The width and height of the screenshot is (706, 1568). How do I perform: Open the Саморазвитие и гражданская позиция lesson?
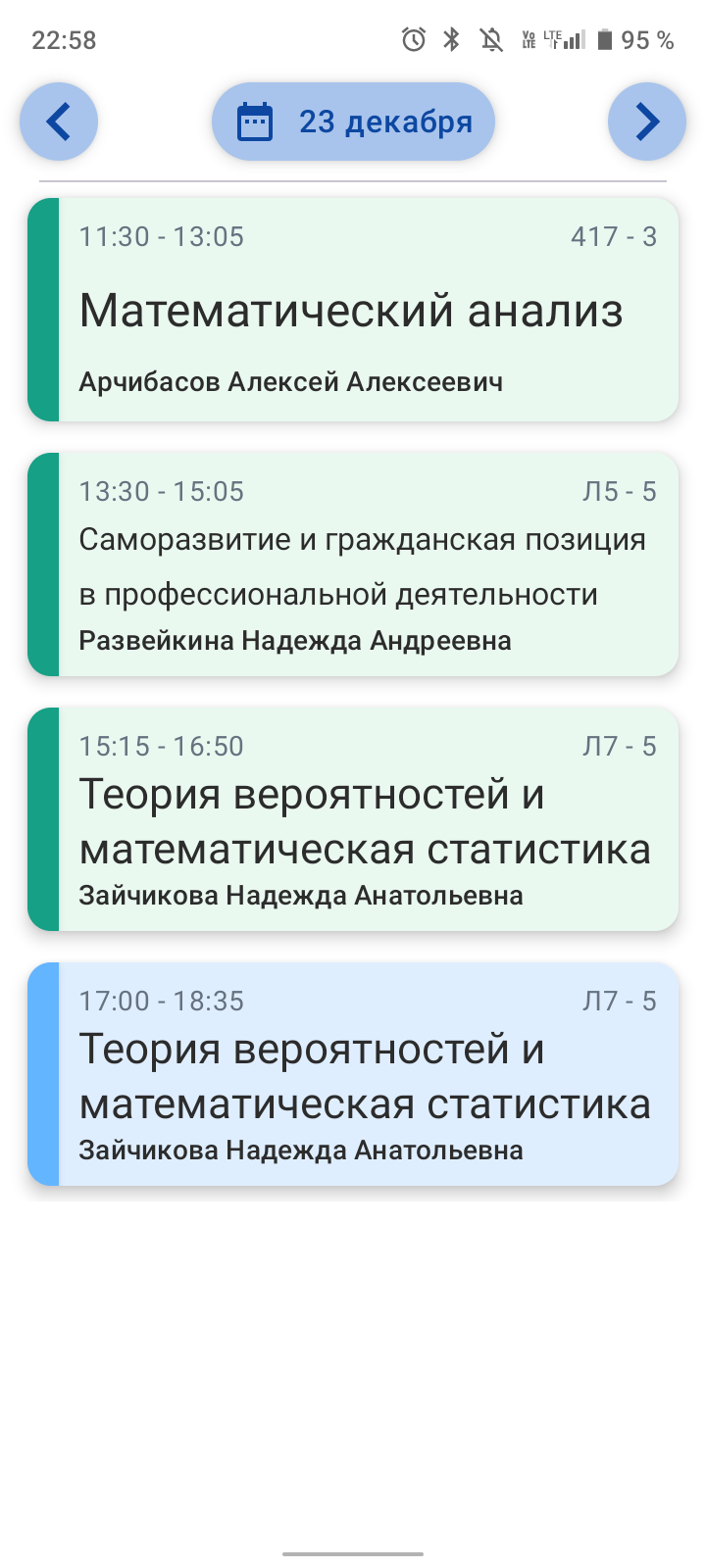pos(353,564)
